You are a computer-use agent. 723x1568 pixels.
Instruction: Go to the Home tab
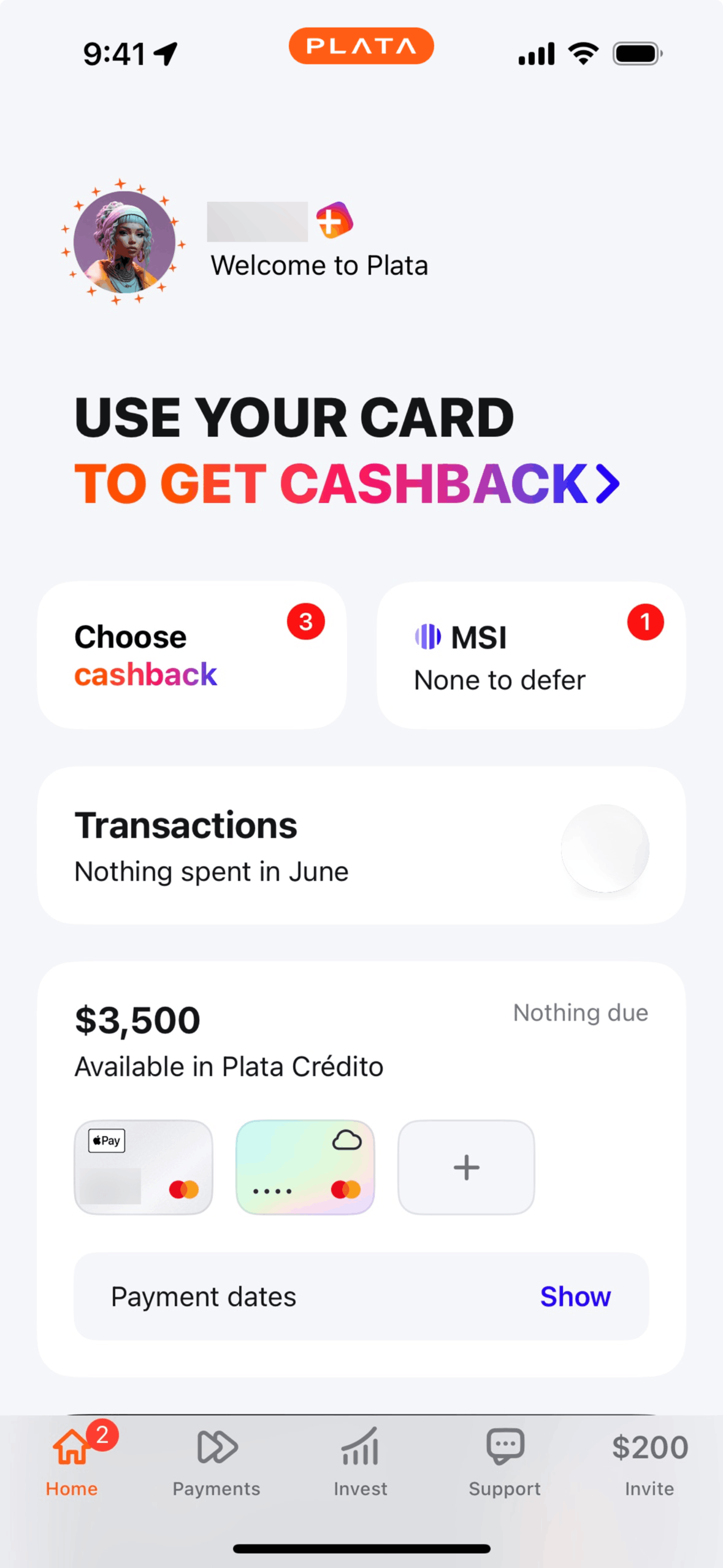pos(72,1461)
